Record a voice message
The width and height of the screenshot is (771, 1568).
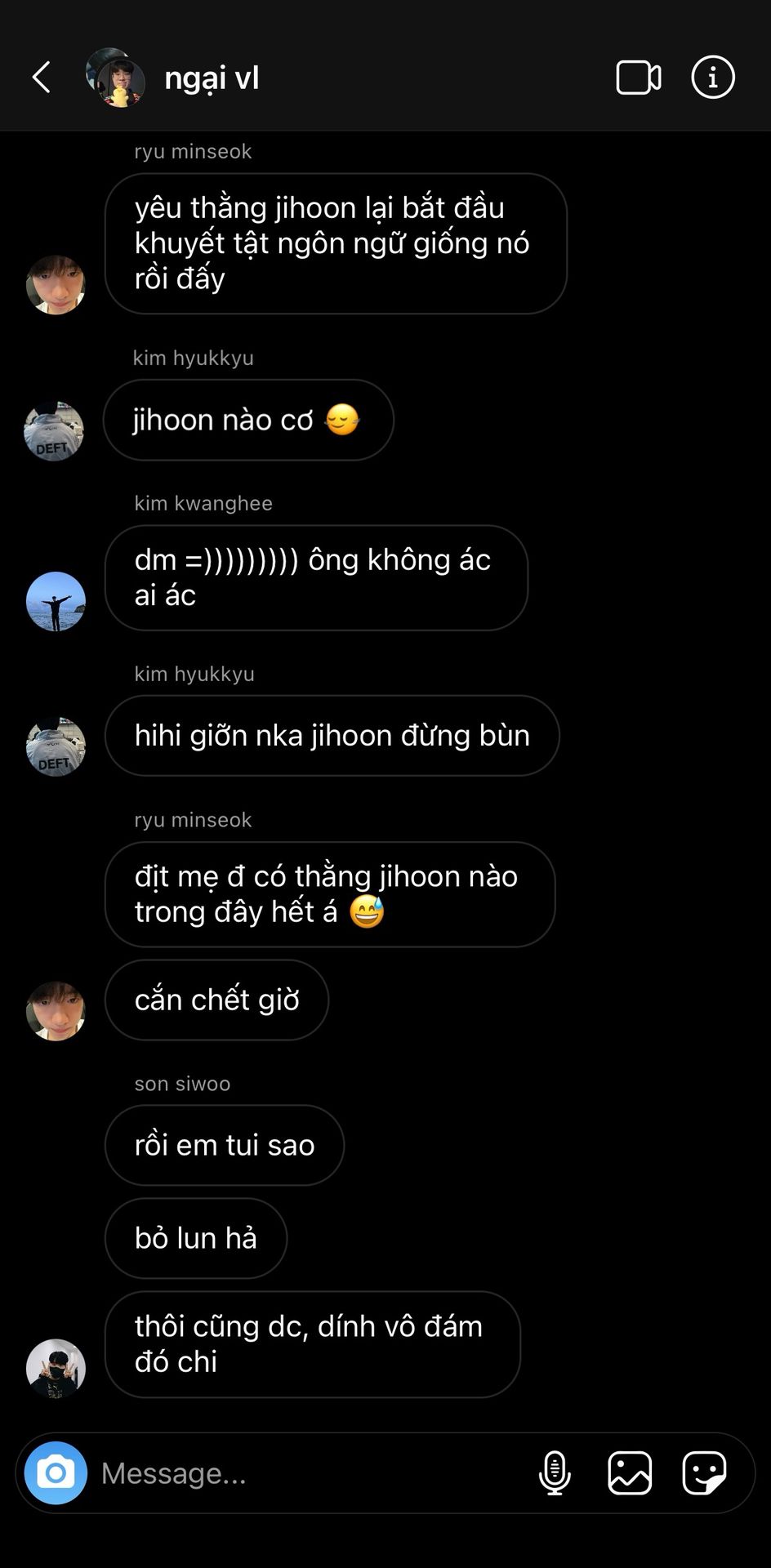click(555, 1472)
